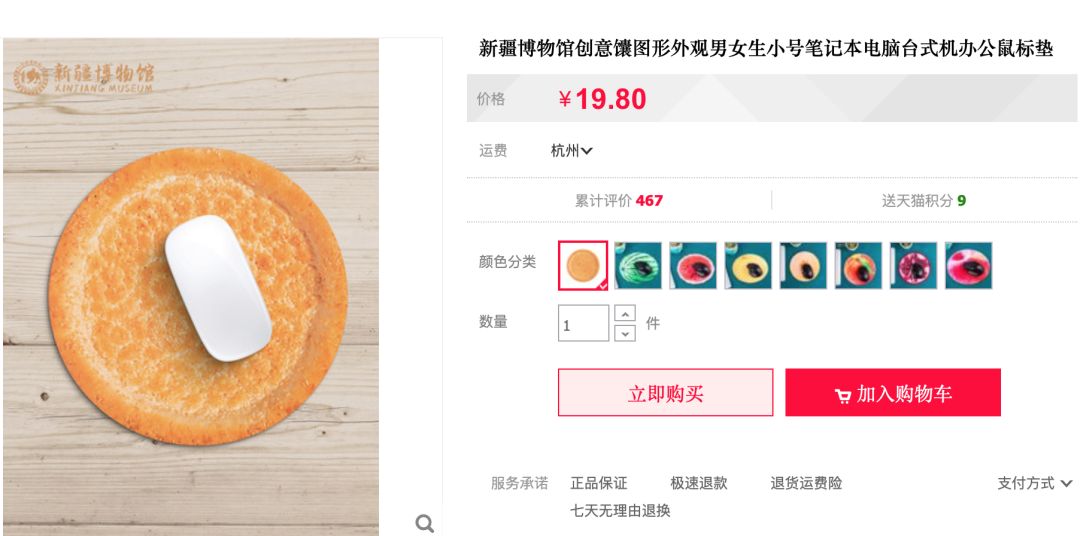This screenshot has height=536, width=1080.
Task: Select the naan bread color option
Action: pyautogui.click(x=583, y=265)
